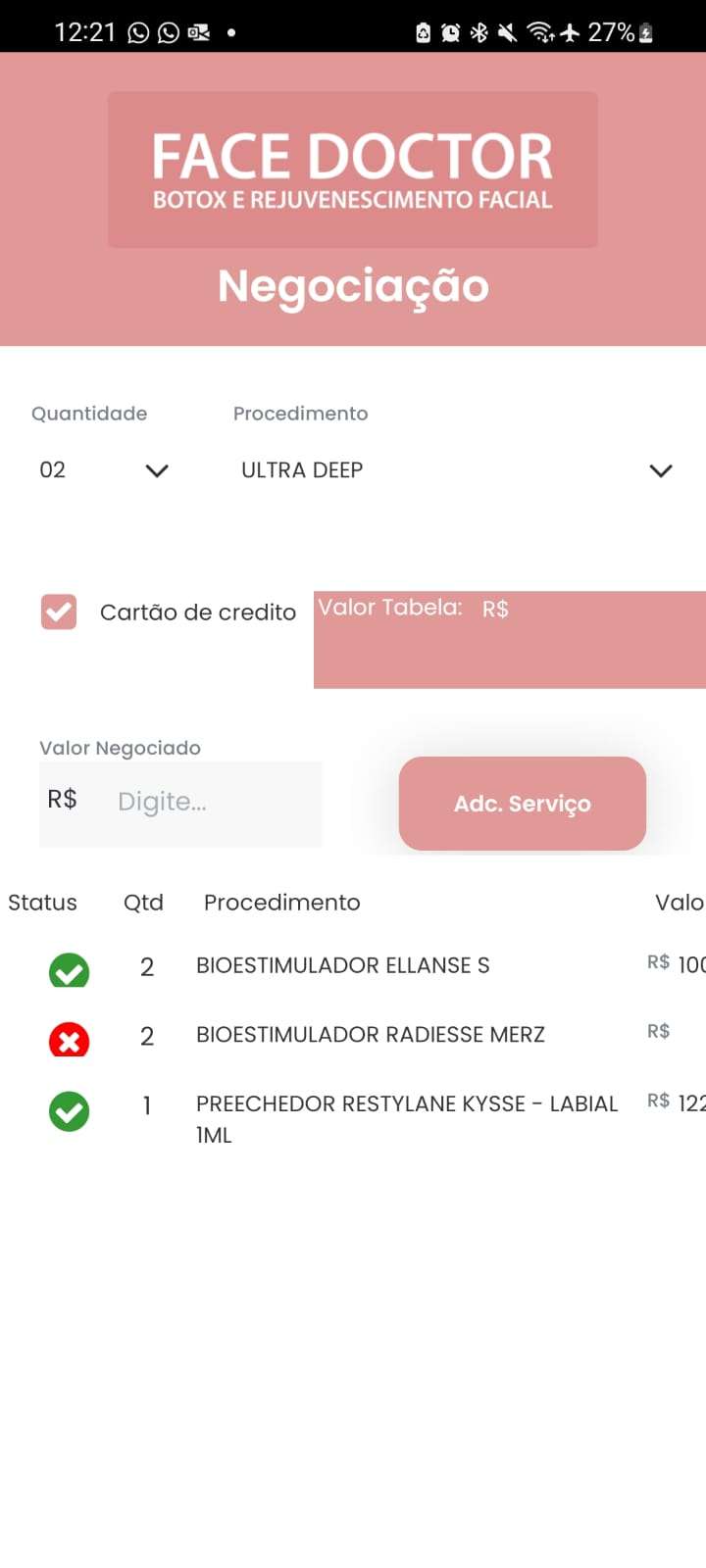The width and height of the screenshot is (706, 1568).
Task: Select the BIOESTIMULADOR RADIESSE MERZ row
Action: [353, 1036]
